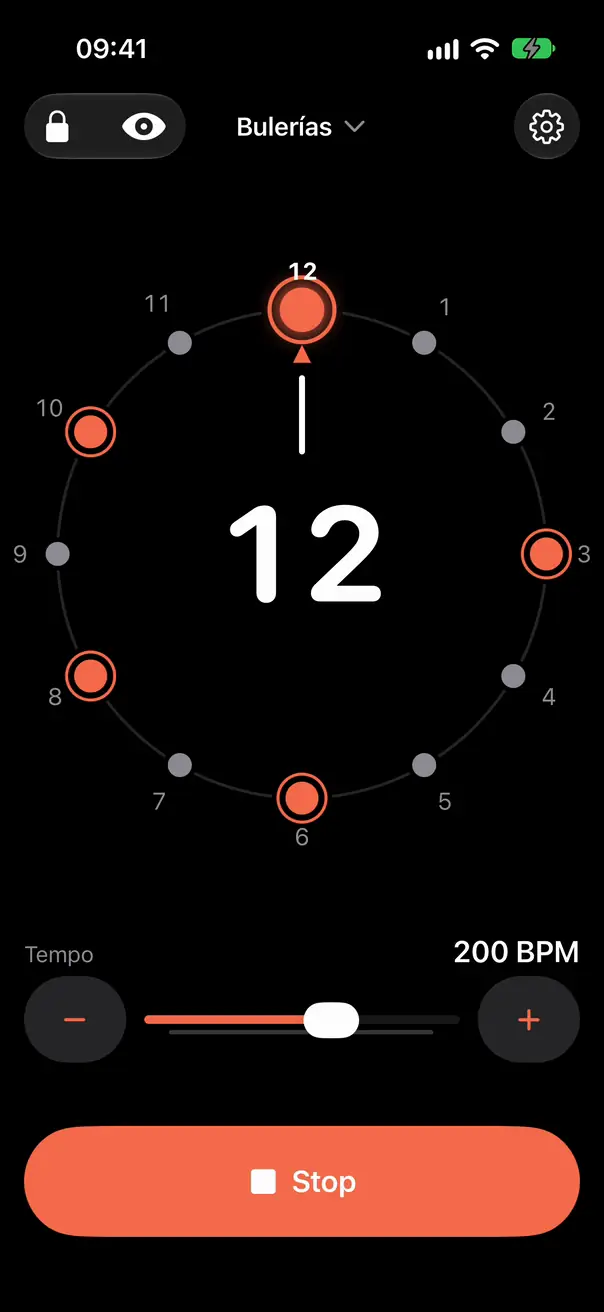Tap the tempo slider track
This screenshot has height=1312, width=604.
tap(301, 1020)
